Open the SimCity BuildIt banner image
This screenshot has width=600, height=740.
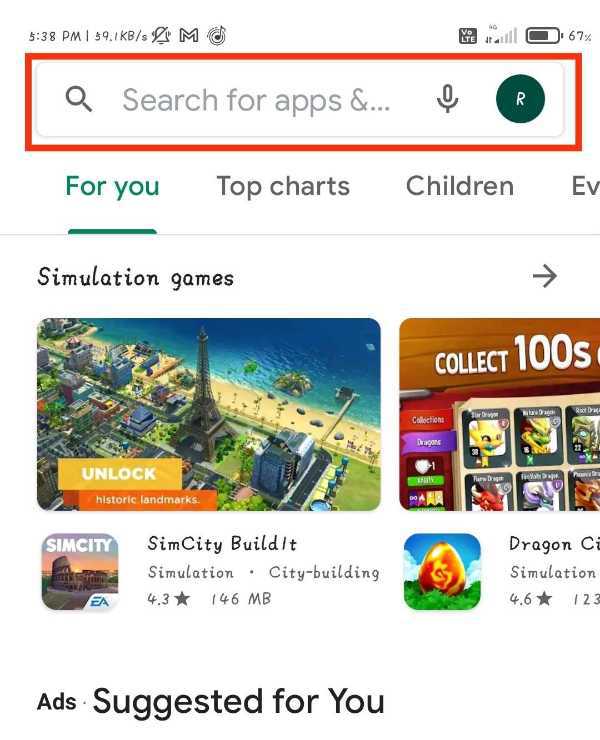pos(208,414)
